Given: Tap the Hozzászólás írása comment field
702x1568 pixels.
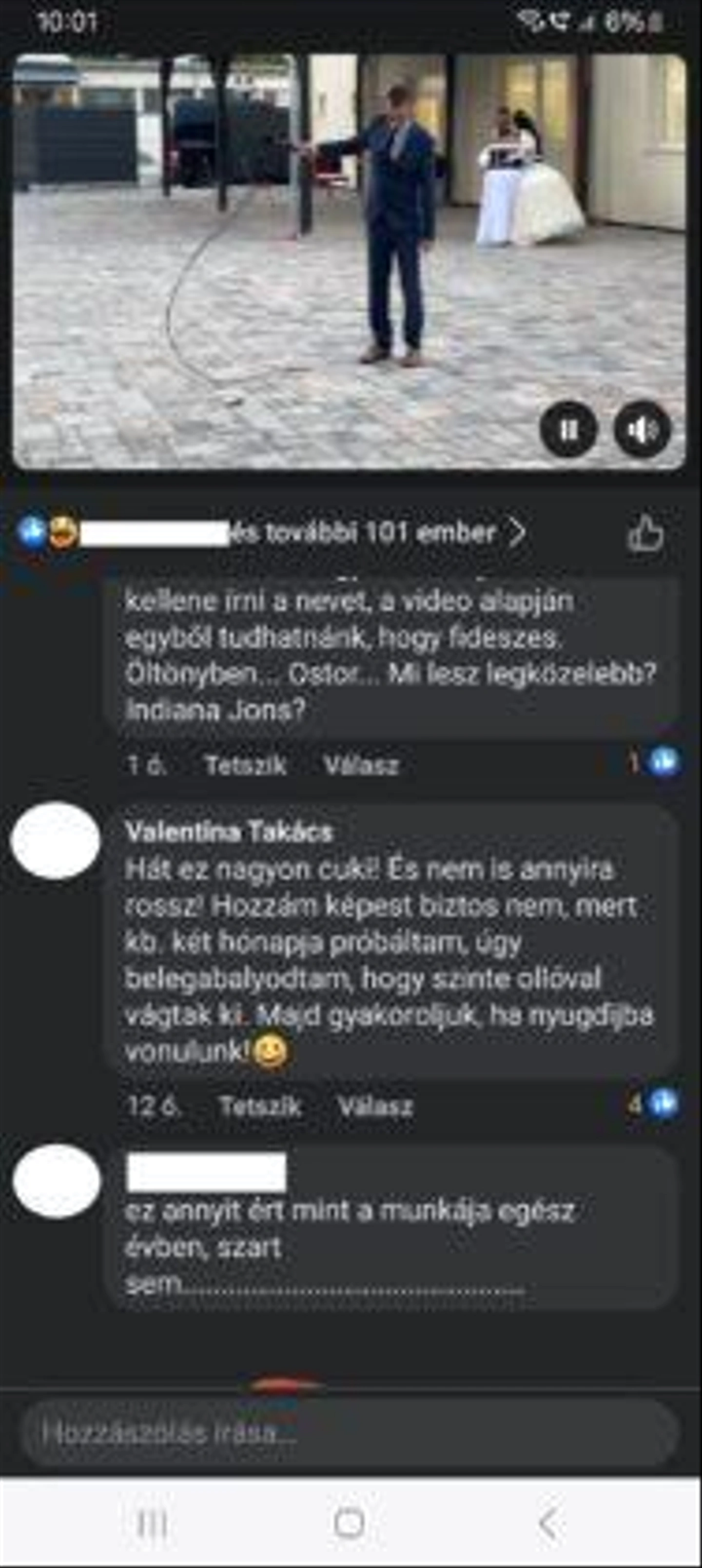Looking at the screenshot, I should coord(350,1433).
